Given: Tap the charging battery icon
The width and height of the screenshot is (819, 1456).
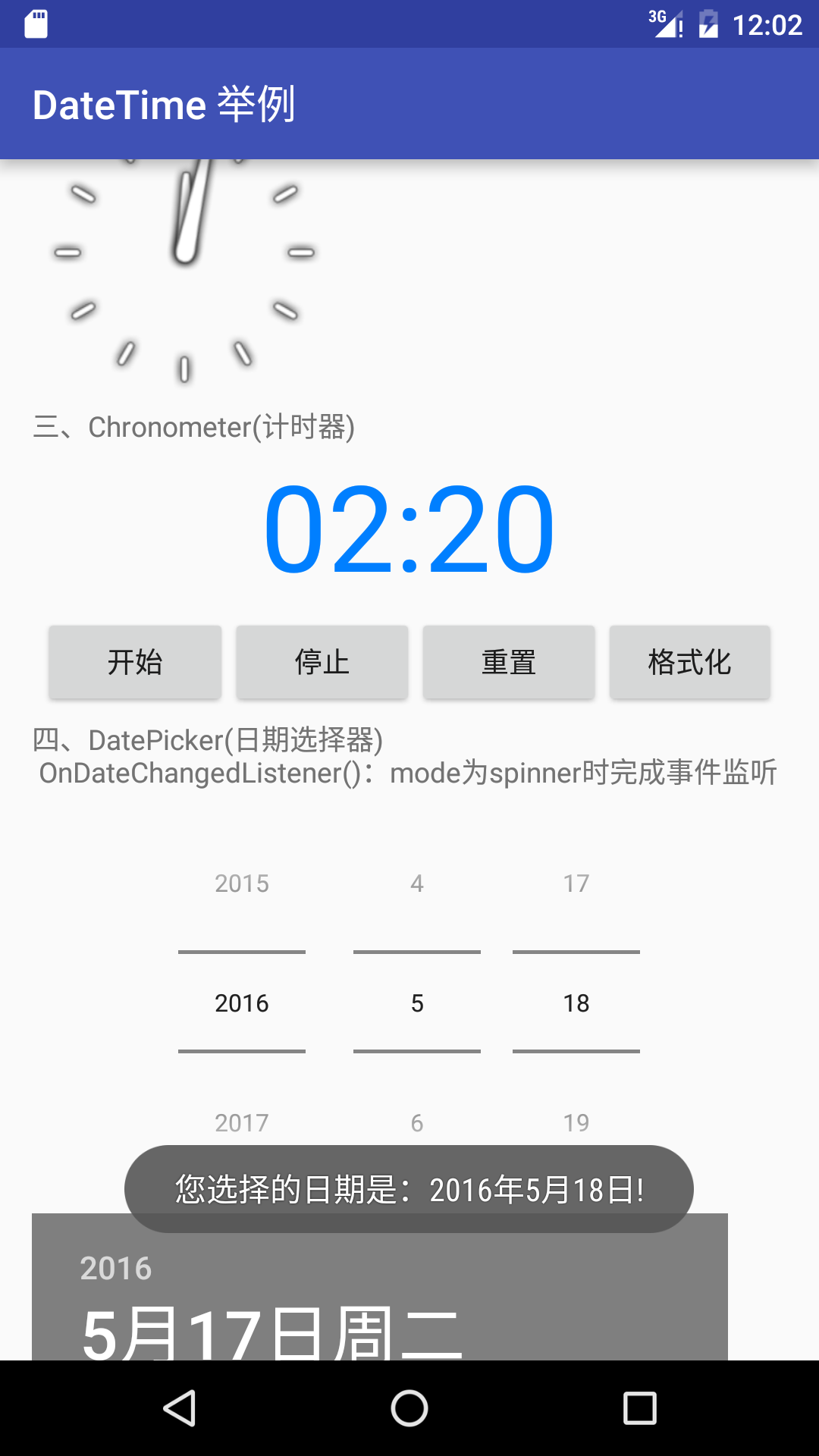Looking at the screenshot, I should point(709,23).
